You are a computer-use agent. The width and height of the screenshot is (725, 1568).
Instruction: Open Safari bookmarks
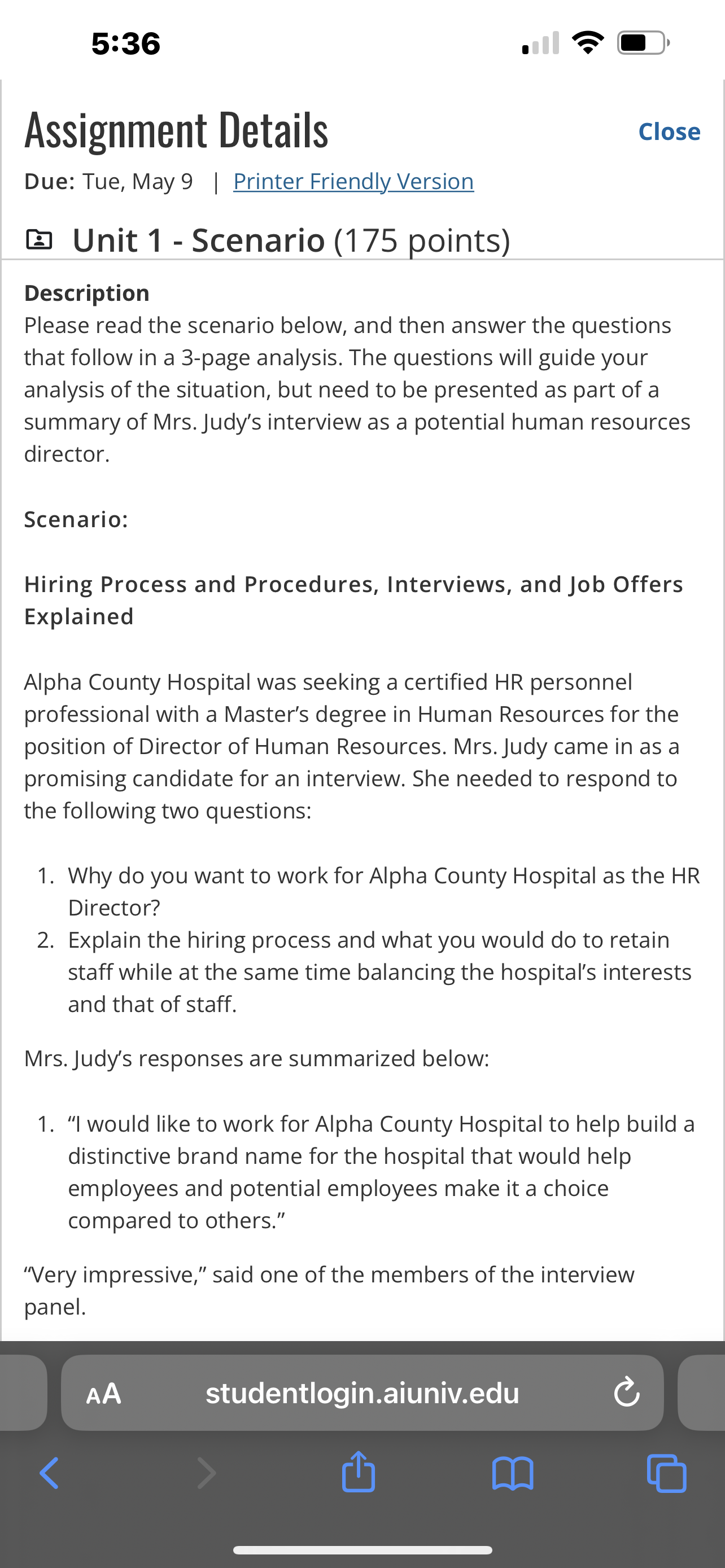(x=513, y=1473)
